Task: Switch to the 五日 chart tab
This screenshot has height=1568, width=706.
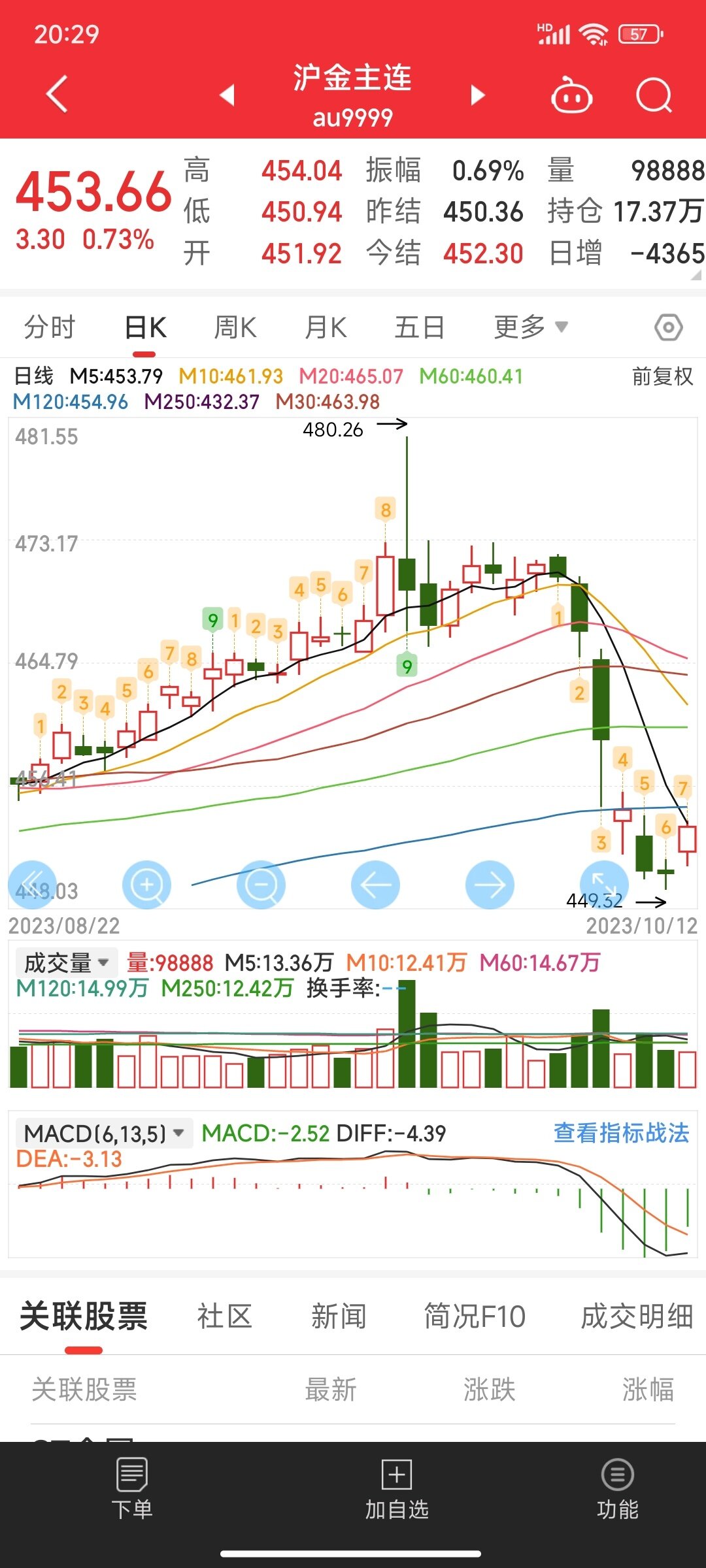Action: [419, 327]
